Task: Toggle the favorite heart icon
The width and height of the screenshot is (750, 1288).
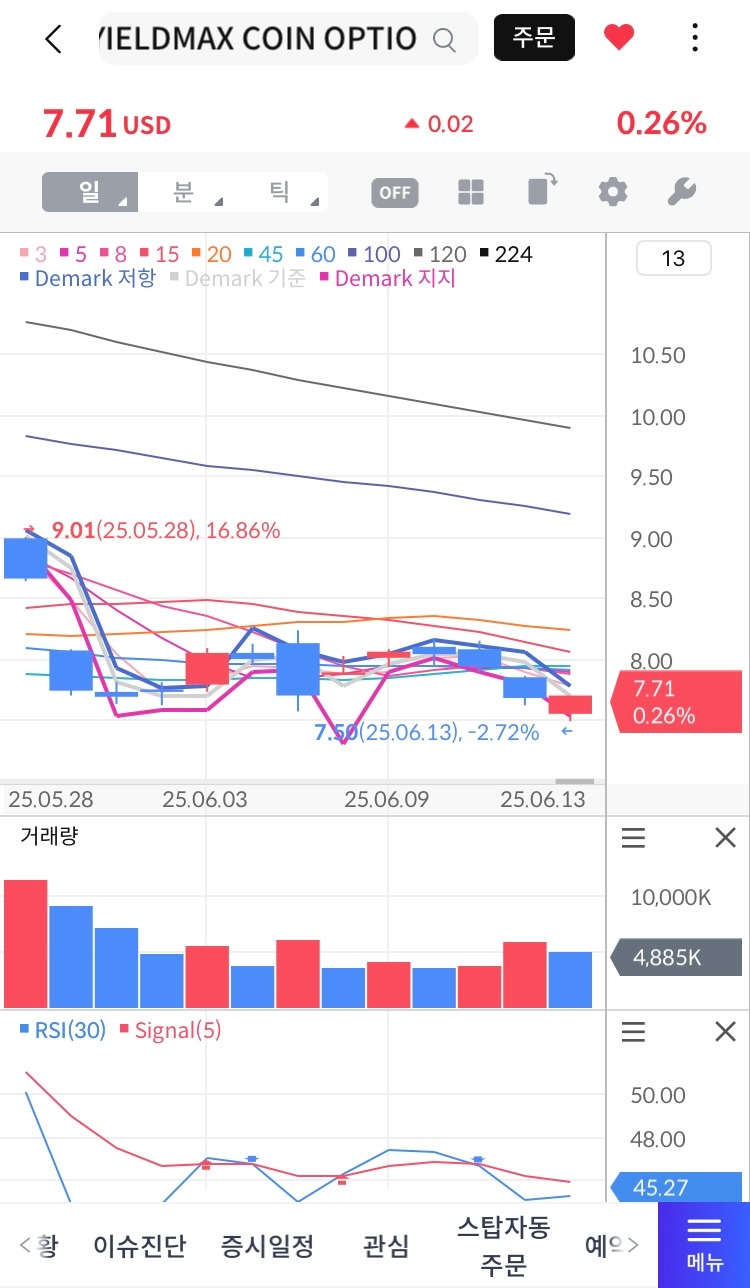Action: [619, 38]
